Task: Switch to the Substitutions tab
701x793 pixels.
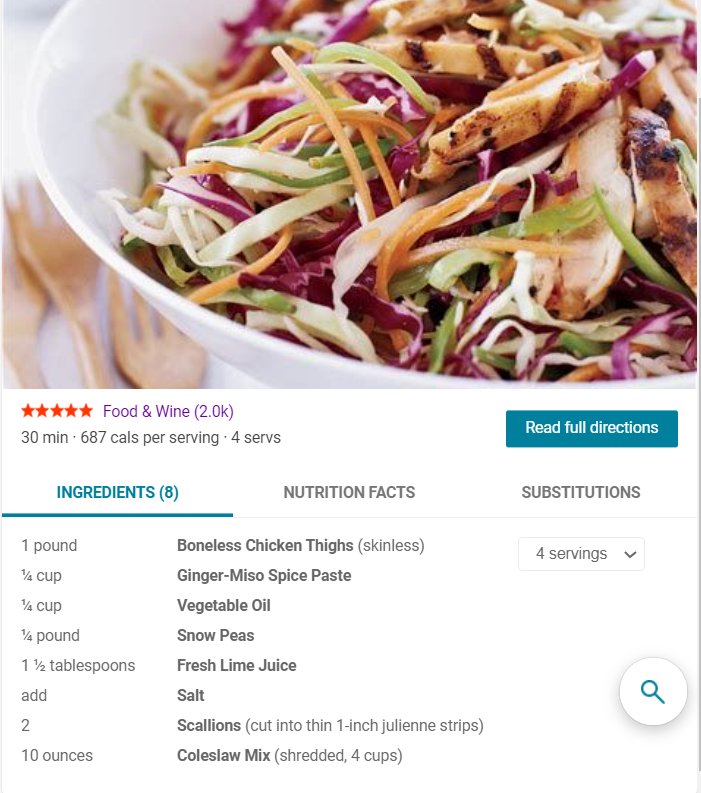Action: click(x=581, y=492)
